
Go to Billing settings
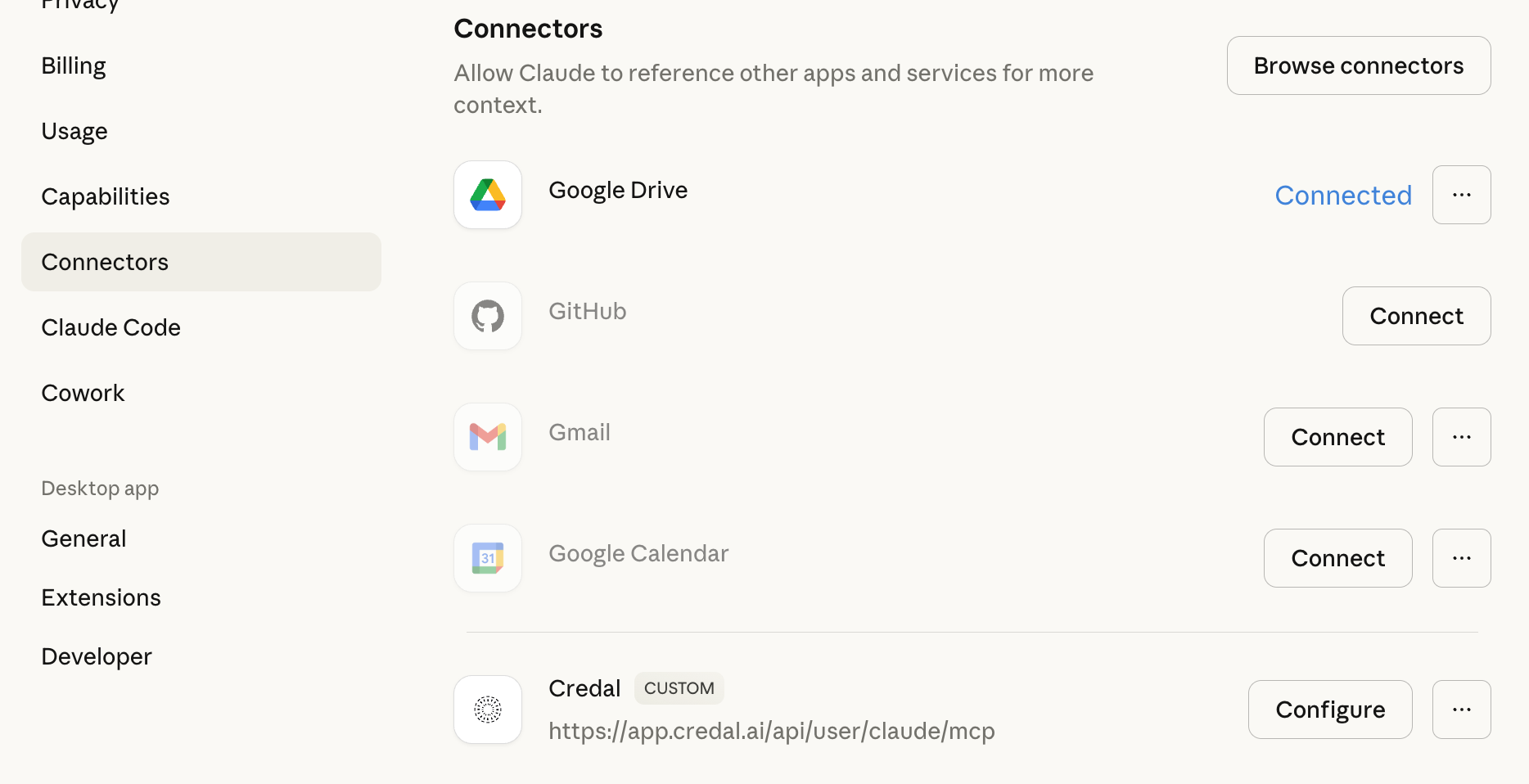click(x=74, y=65)
